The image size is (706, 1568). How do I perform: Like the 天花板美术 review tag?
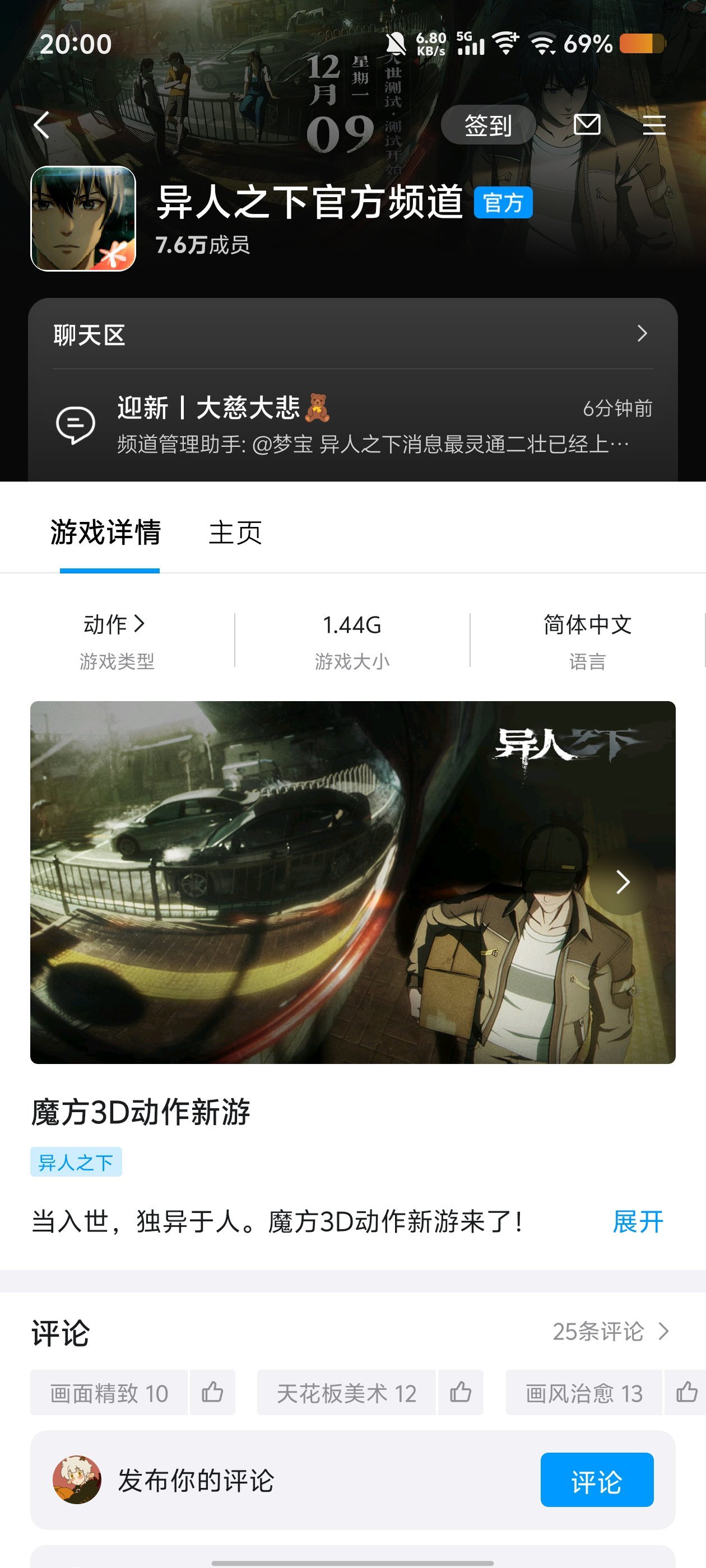(461, 1392)
